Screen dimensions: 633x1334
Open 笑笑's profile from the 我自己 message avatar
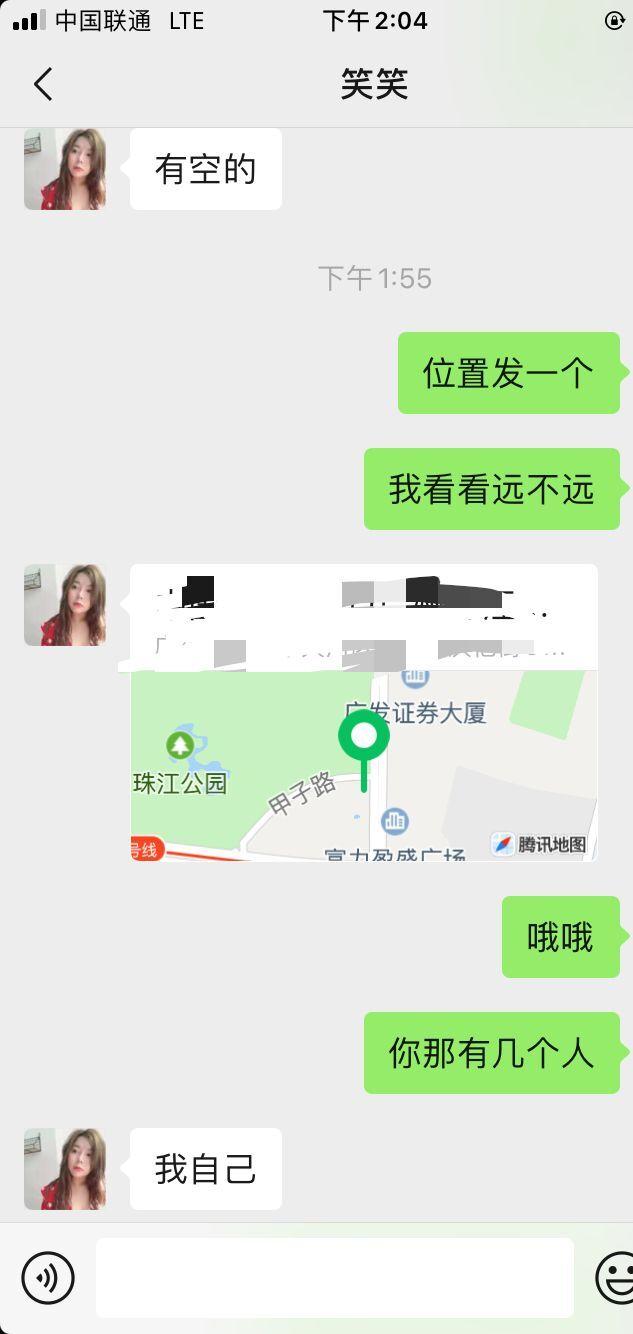click(x=65, y=1169)
